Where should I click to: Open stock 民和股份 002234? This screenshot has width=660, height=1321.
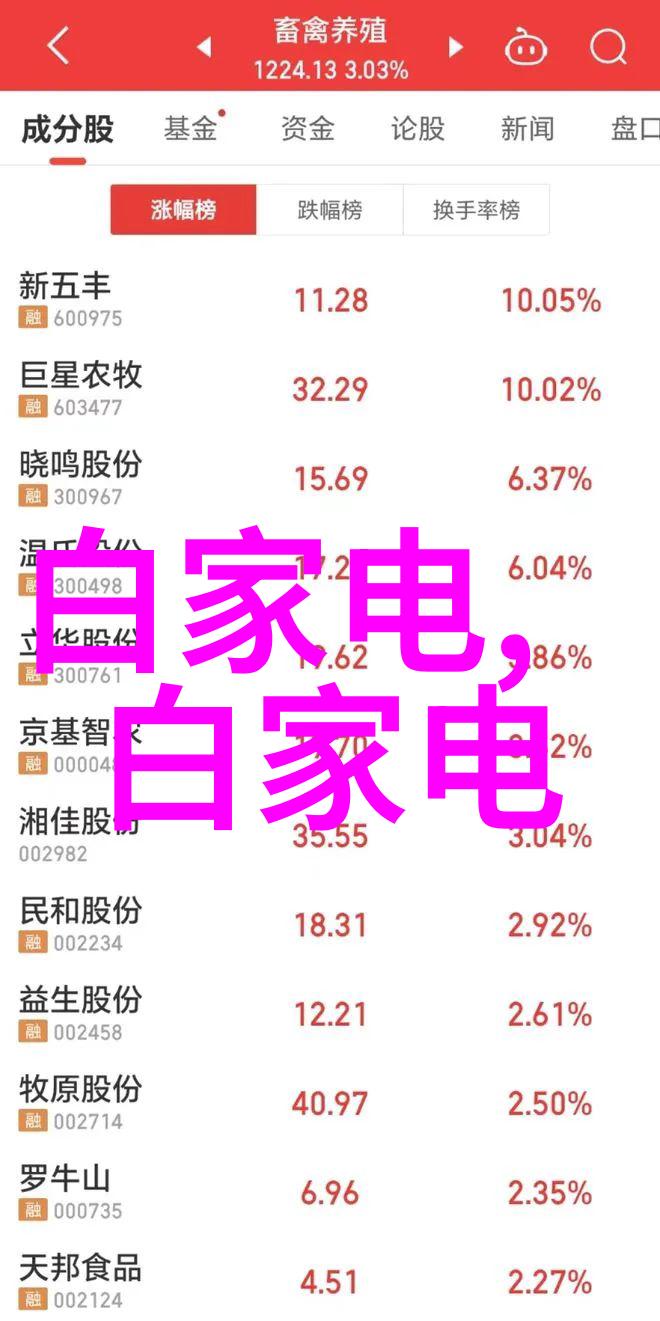[x=330, y=925]
